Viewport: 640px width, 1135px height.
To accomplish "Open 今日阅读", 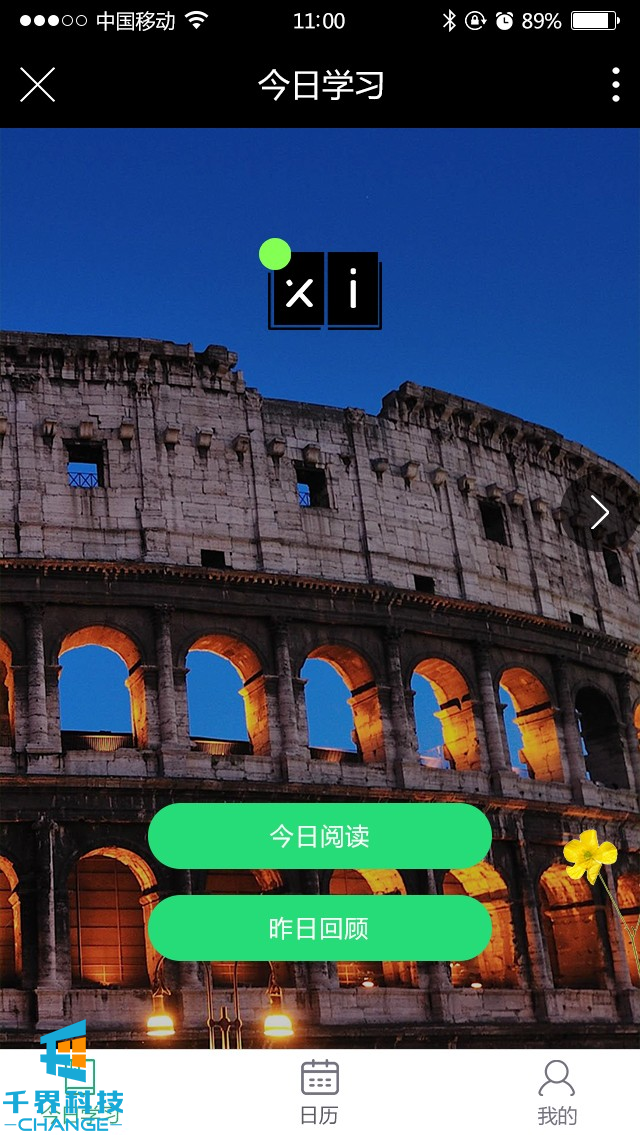I will [319, 836].
